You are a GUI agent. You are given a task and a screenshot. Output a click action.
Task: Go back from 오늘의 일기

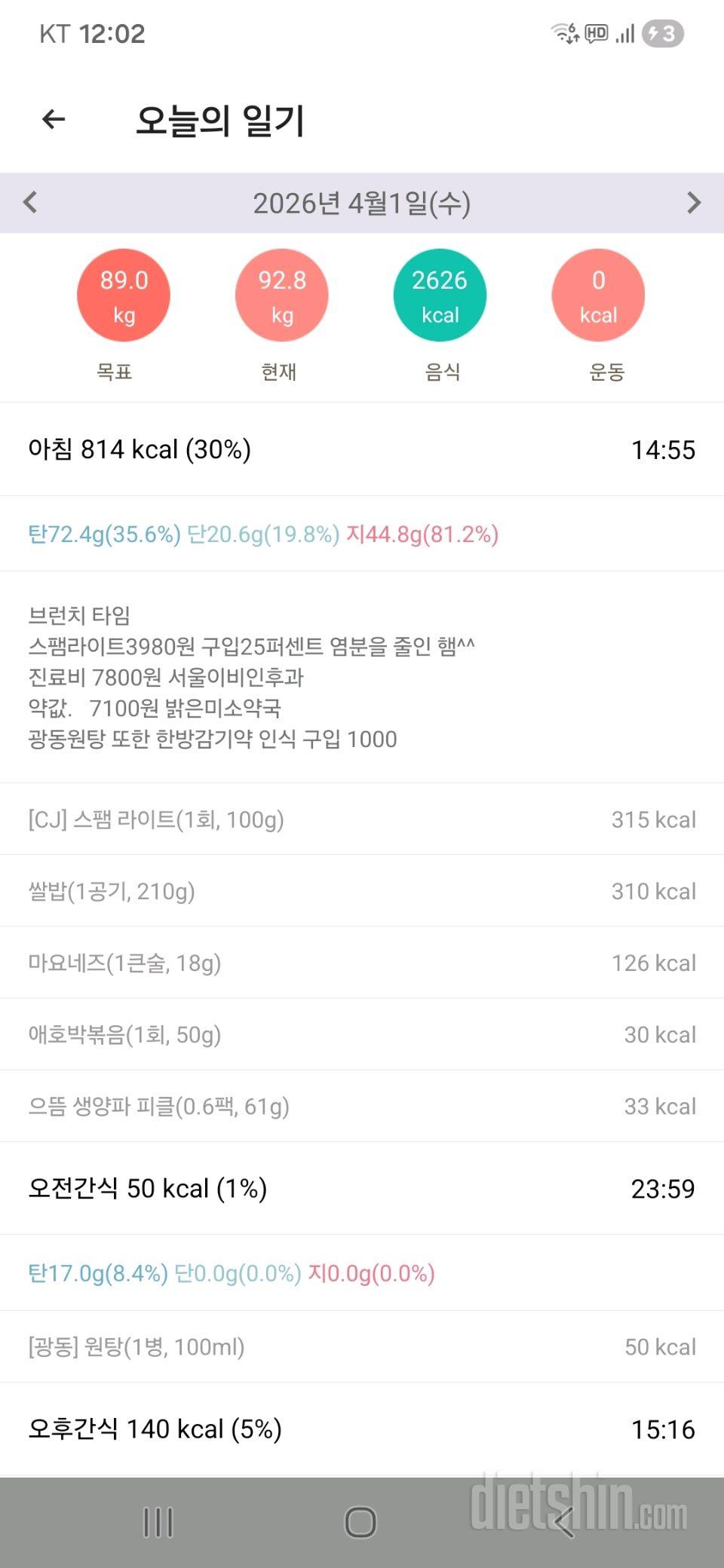point(54,119)
